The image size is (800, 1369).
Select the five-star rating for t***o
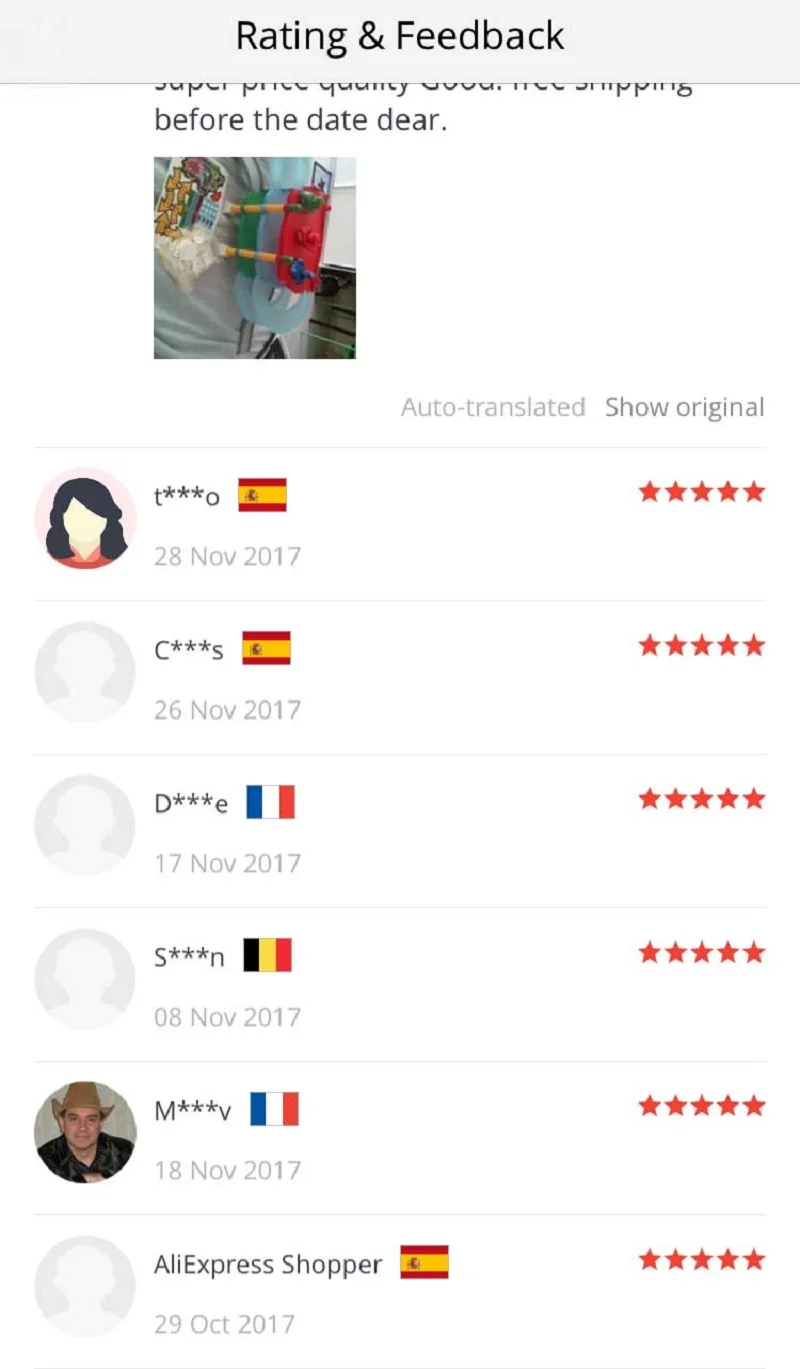coord(702,491)
